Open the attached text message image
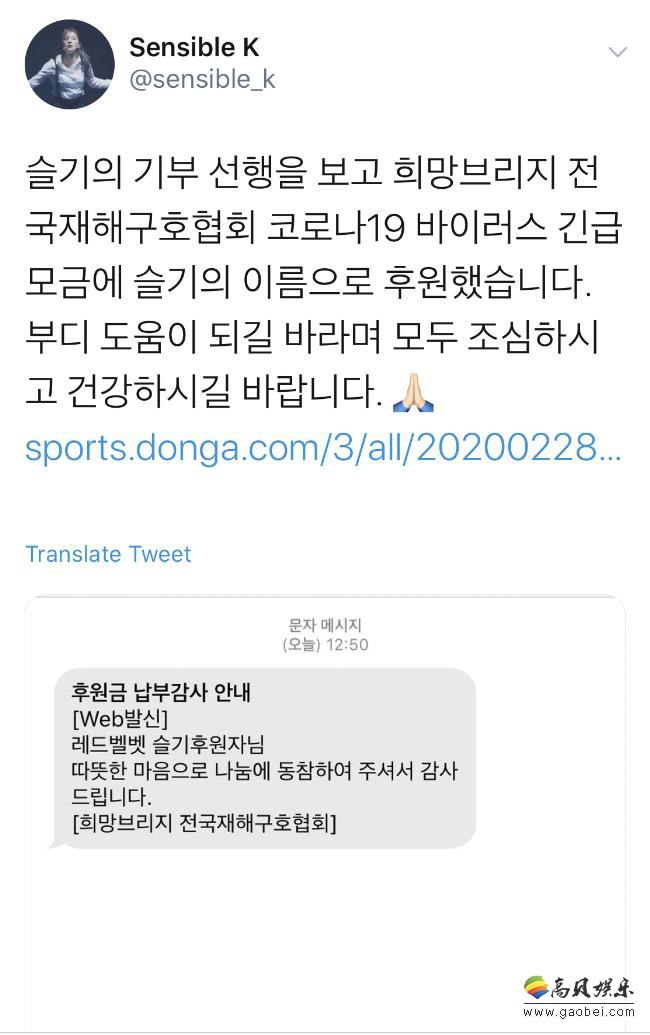Screen dimensions: 650x1035 (x=325, y=780)
